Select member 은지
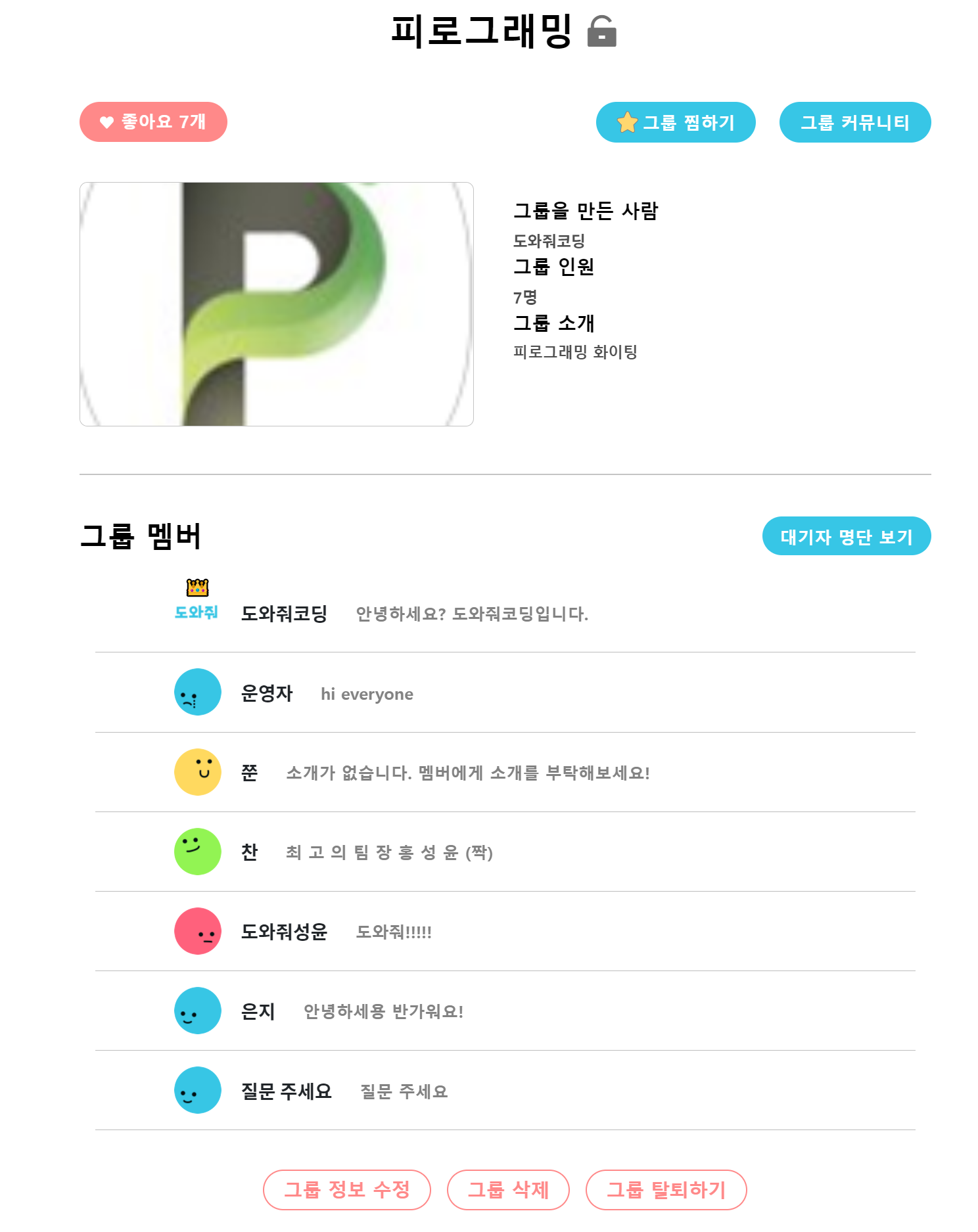The image size is (978, 1232). 258,1011
